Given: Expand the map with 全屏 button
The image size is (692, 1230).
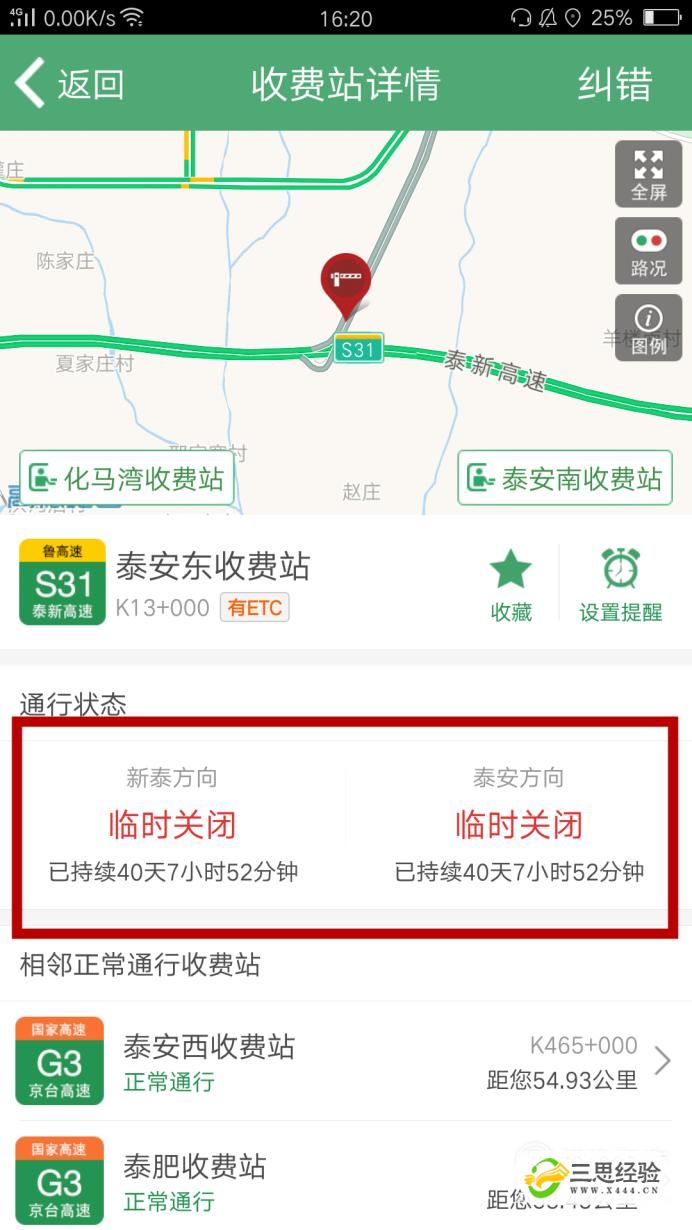Looking at the screenshot, I should point(648,173).
